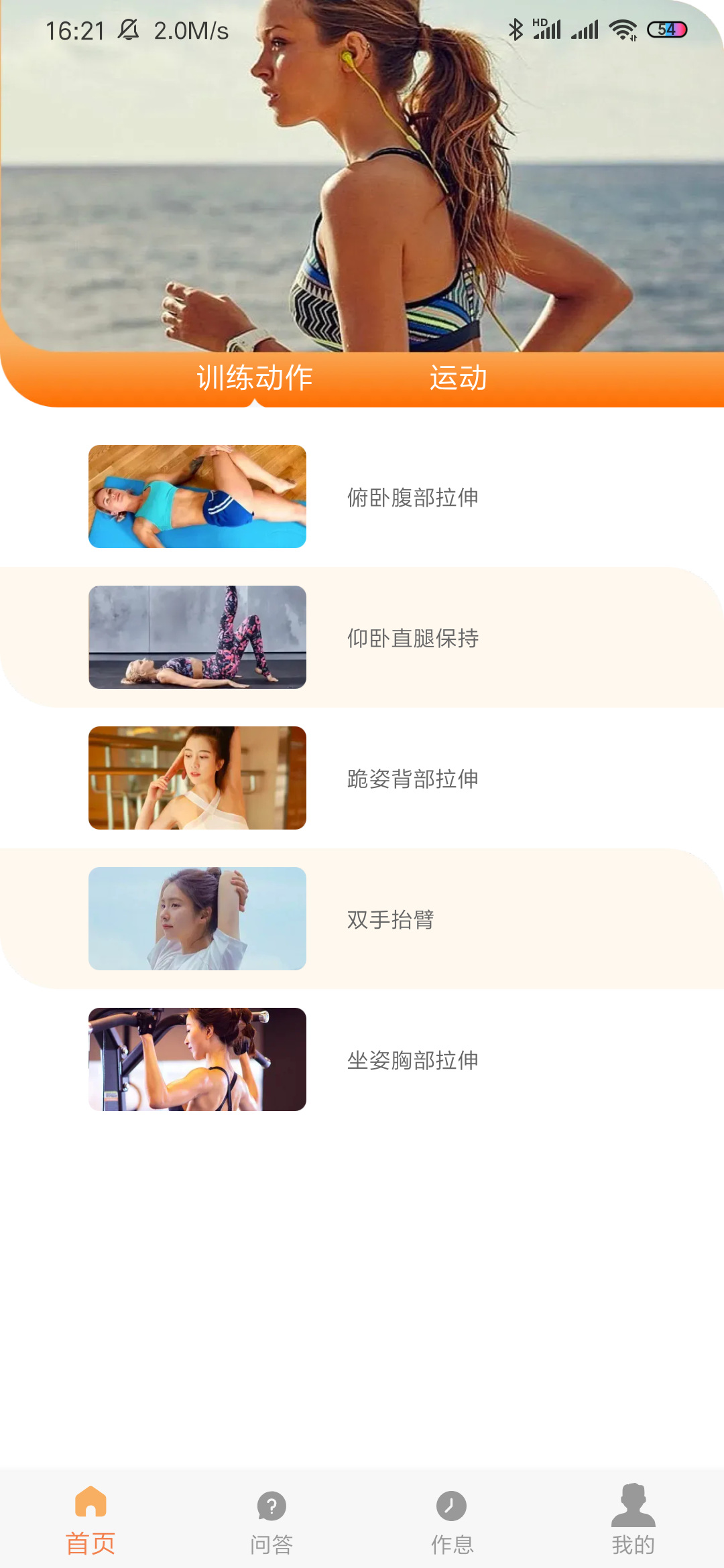Tap the 俯卧腹部拉伸 exercise thumbnail
The image size is (724, 1568).
pyautogui.click(x=196, y=496)
